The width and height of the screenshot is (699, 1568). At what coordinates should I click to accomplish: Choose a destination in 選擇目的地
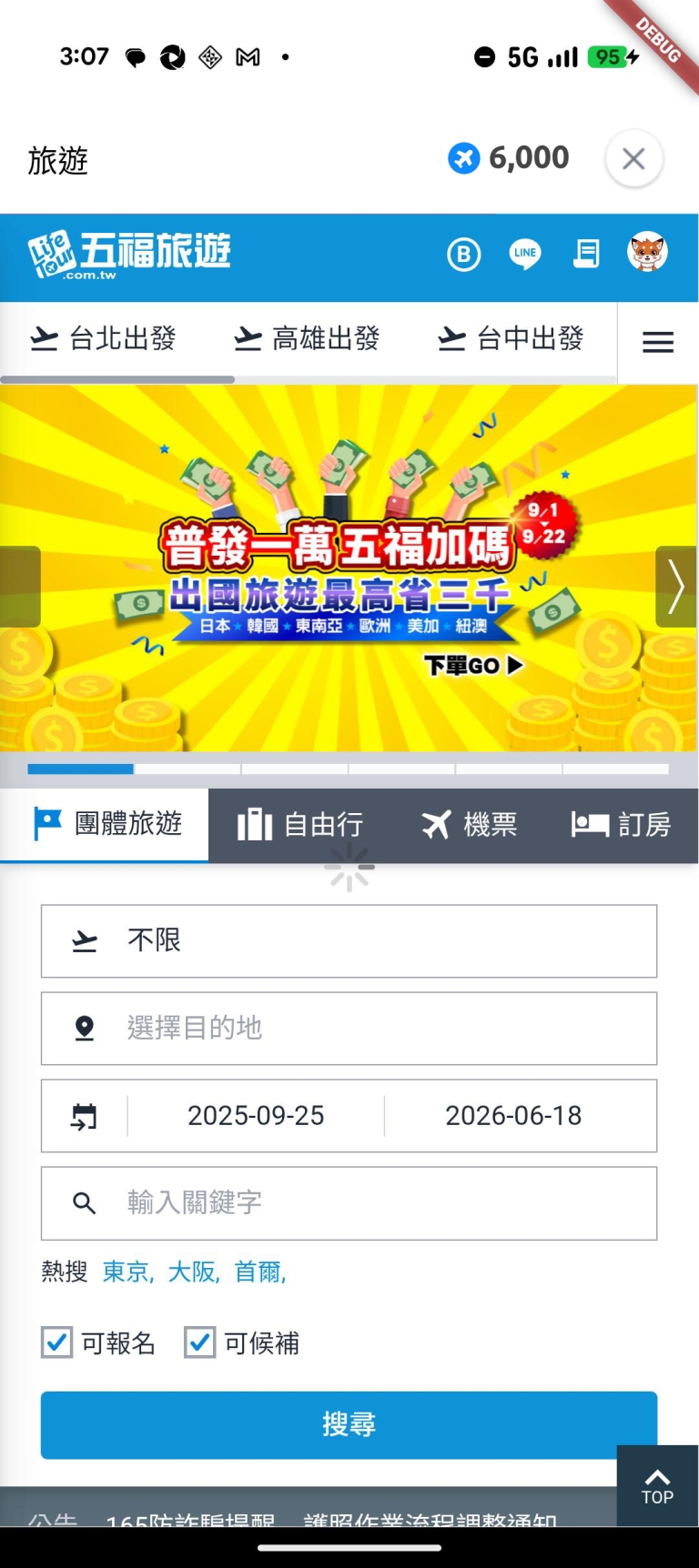pos(349,1028)
